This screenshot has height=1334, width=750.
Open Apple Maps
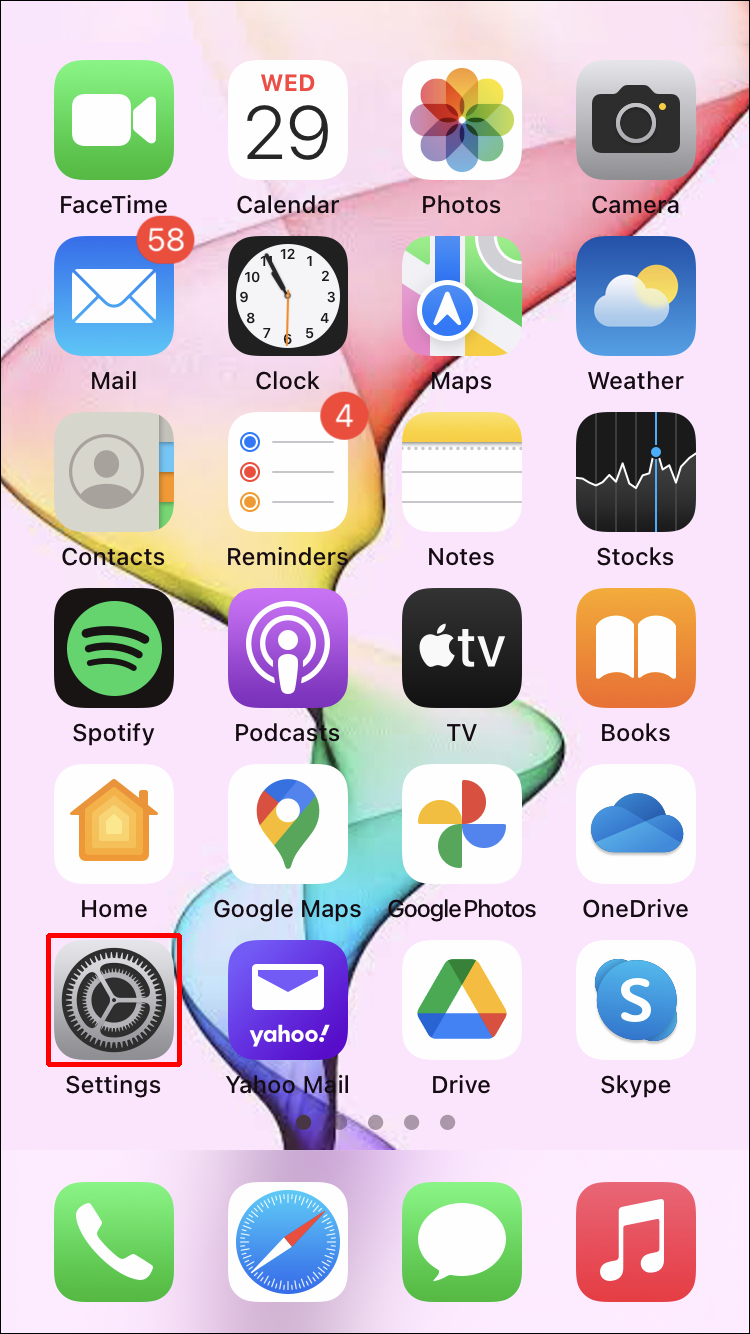(462, 296)
